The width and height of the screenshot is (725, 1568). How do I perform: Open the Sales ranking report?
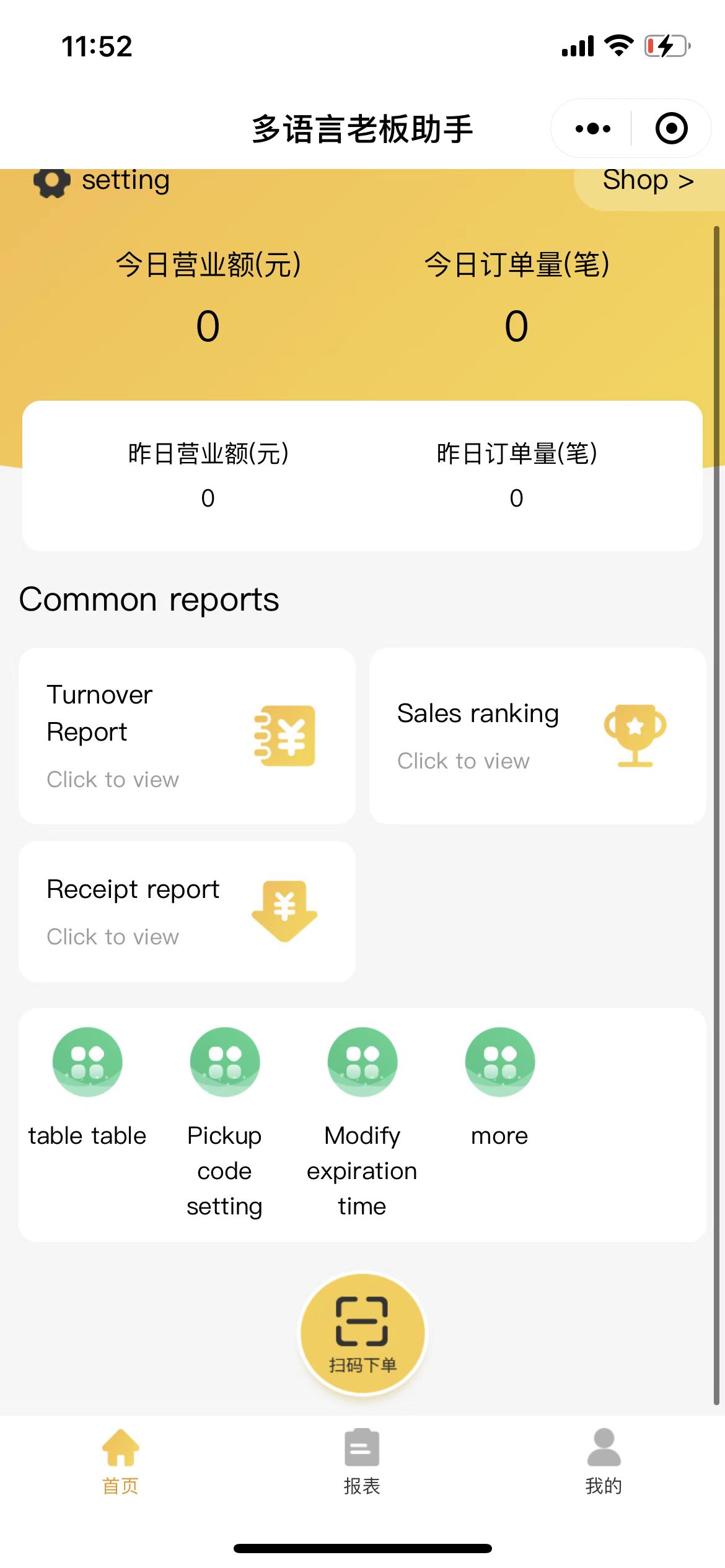(x=538, y=736)
